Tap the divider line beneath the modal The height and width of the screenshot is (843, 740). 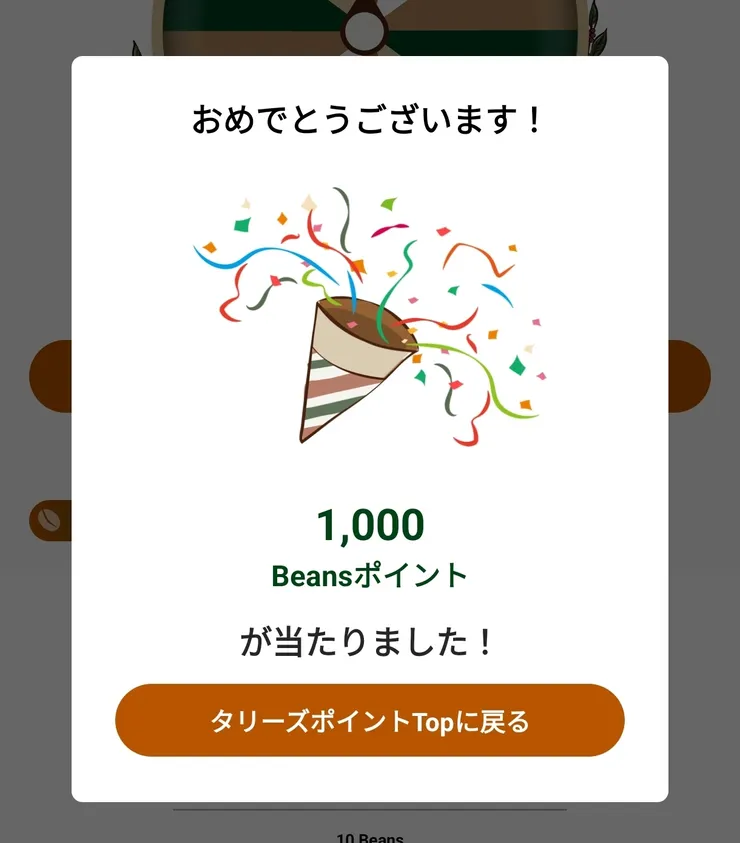tap(370, 808)
